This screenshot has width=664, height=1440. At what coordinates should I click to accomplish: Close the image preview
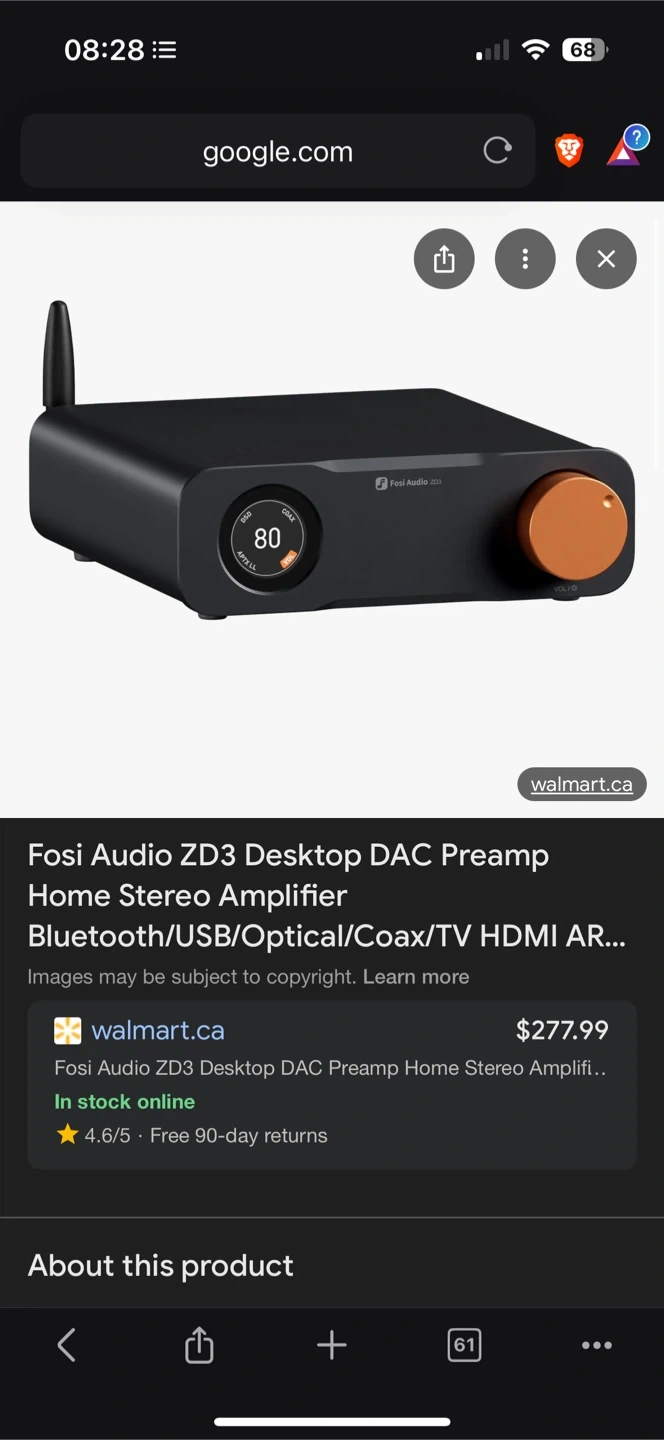pos(606,259)
